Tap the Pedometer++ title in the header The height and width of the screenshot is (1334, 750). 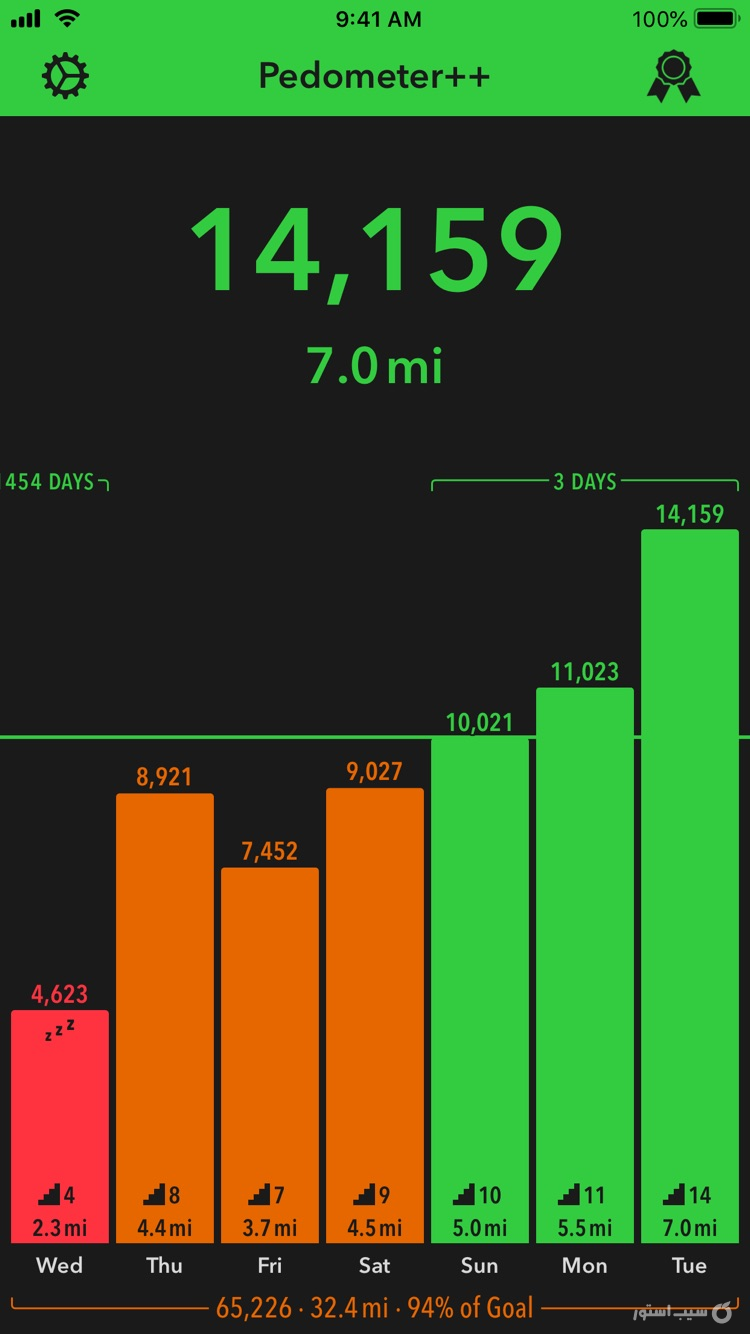click(375, 75)
